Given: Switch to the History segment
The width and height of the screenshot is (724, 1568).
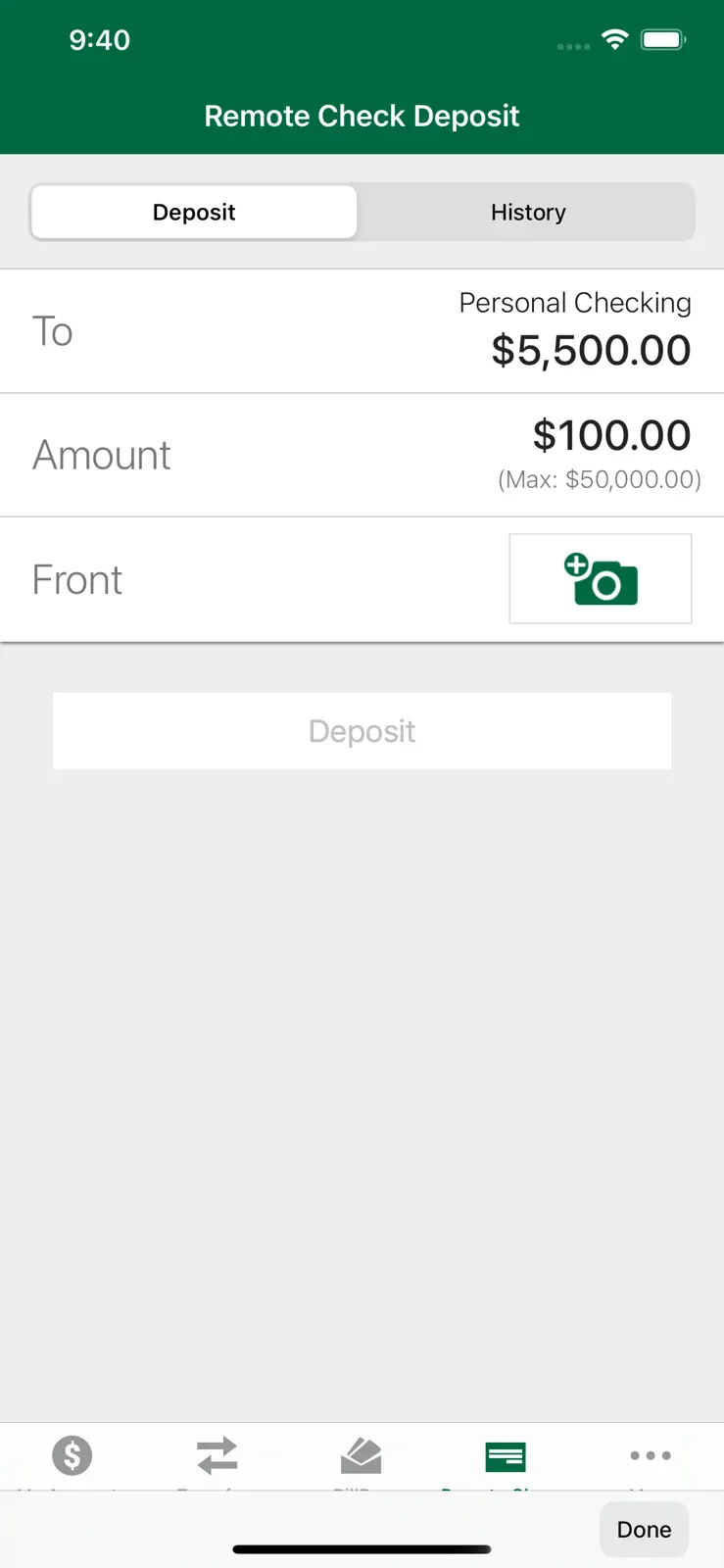Looking at the screenshot, I should point(528,212).
